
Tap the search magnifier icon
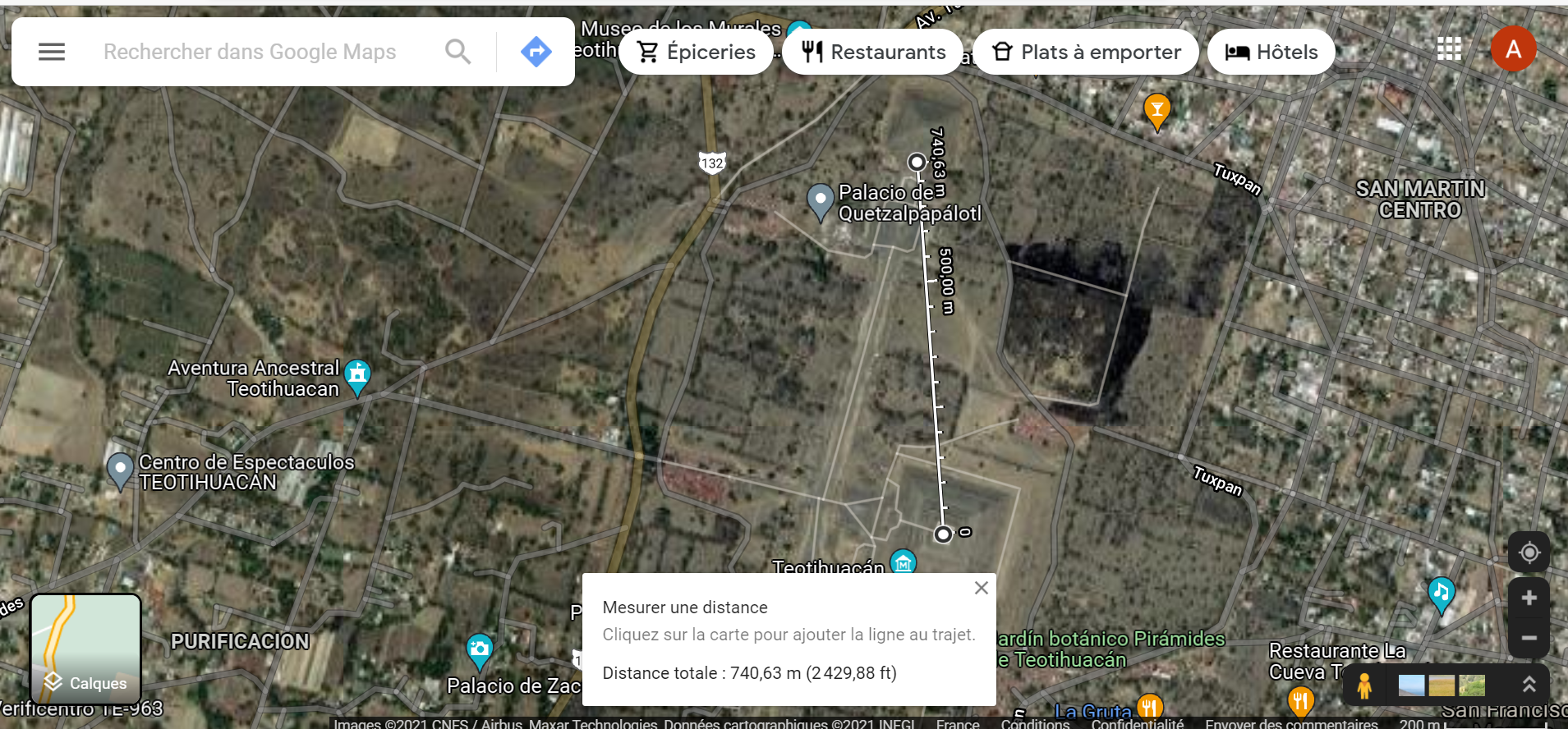tap(458, 52)
